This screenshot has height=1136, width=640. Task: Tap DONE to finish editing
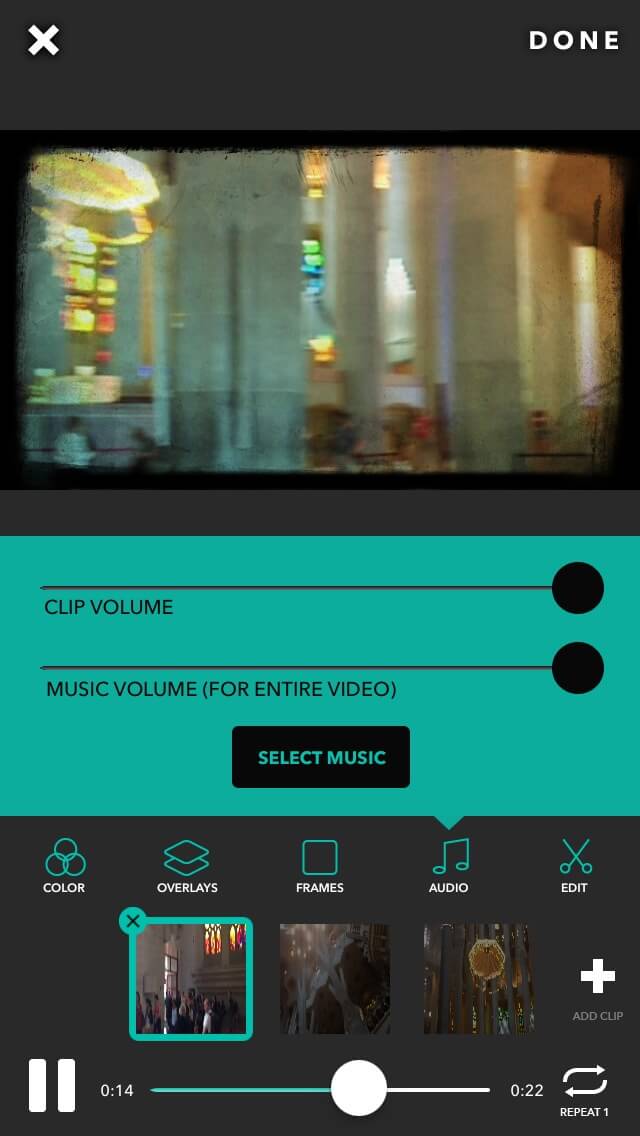(574, 41)
